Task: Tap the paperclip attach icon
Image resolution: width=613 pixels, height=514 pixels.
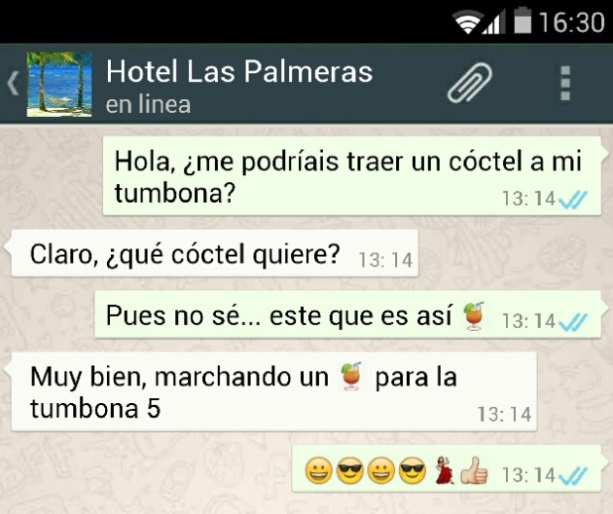Action: [469, 84]
